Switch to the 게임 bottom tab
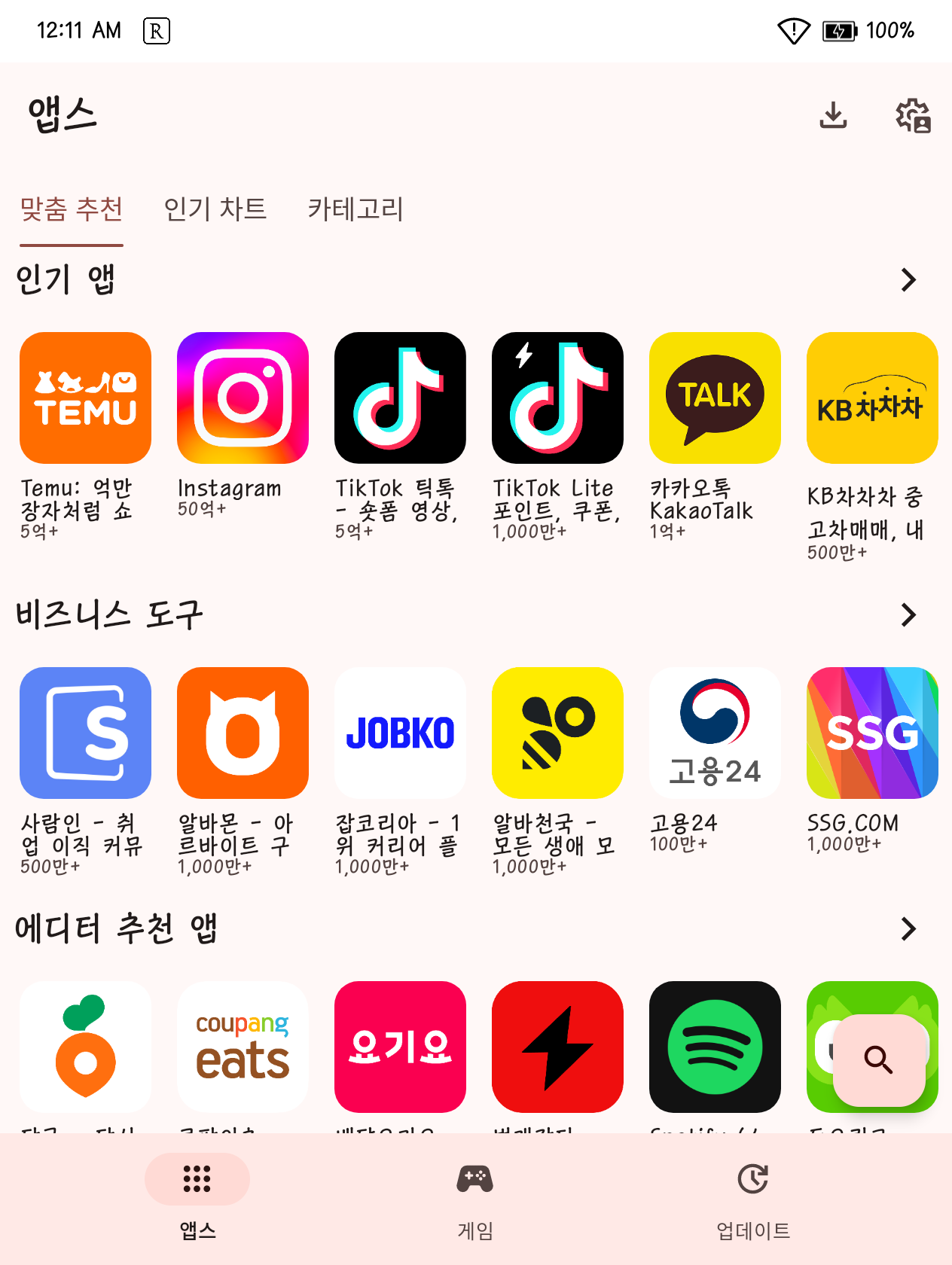 click(475, 1197)
